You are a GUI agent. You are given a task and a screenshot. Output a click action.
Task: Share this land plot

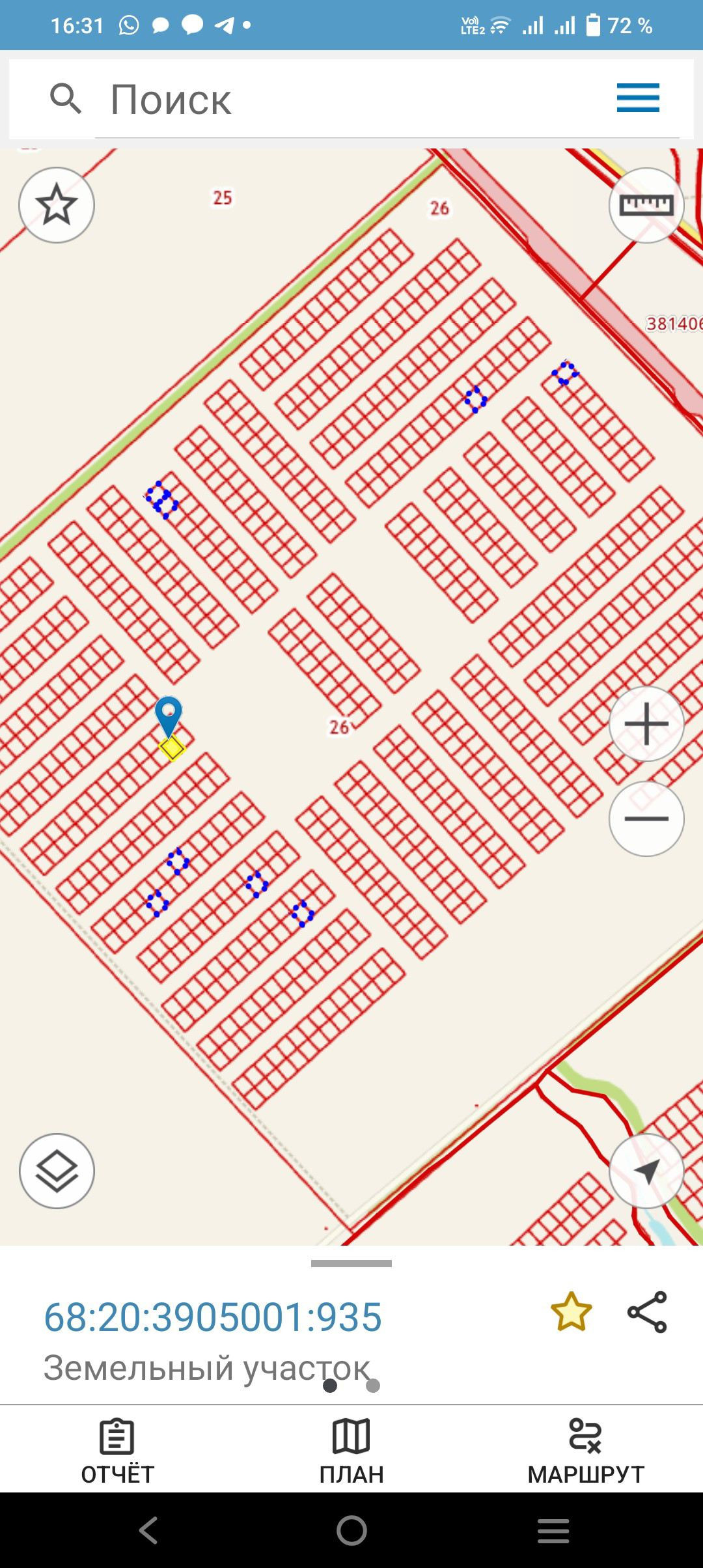click(647, 1312)
